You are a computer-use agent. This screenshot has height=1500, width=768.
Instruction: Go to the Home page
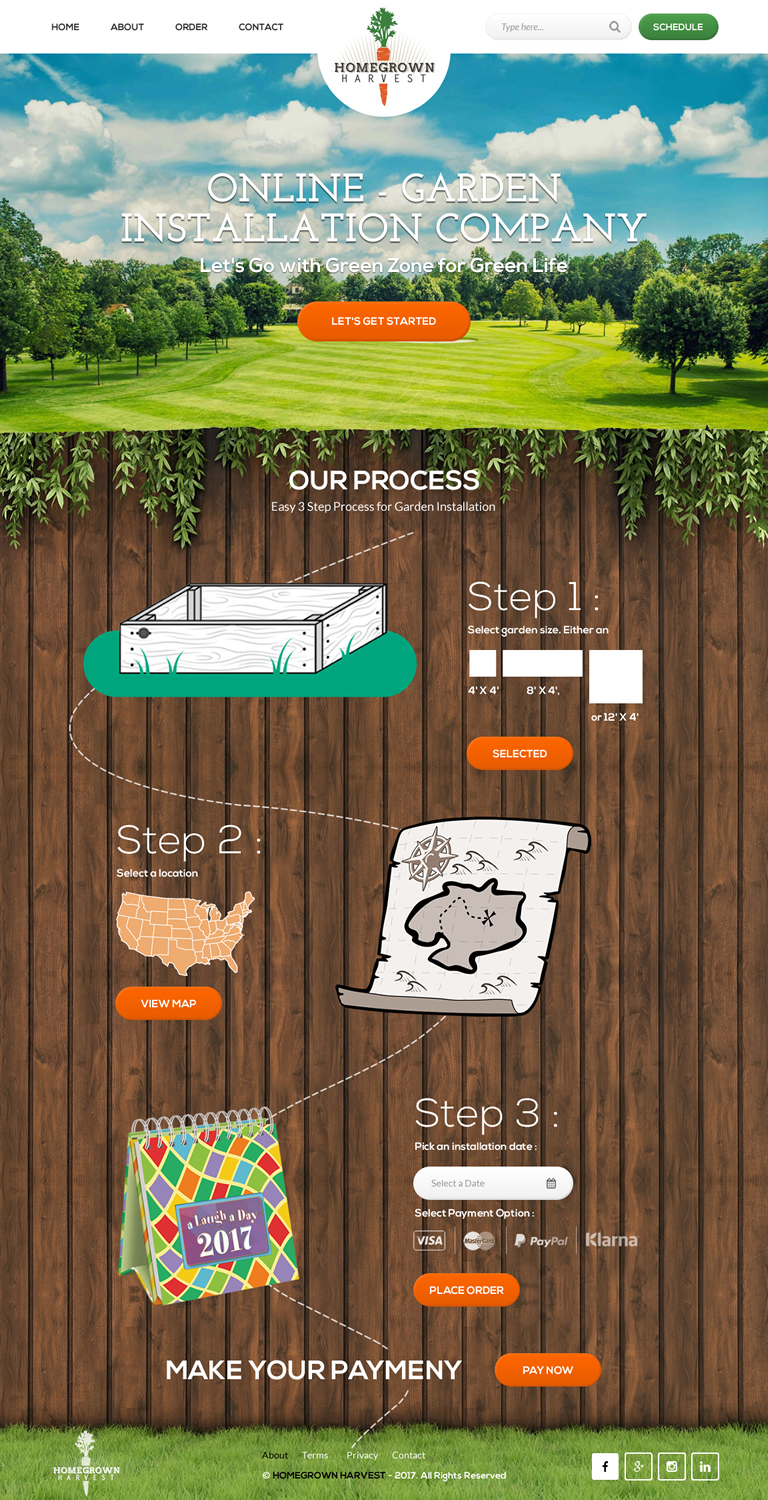point(65,27)
